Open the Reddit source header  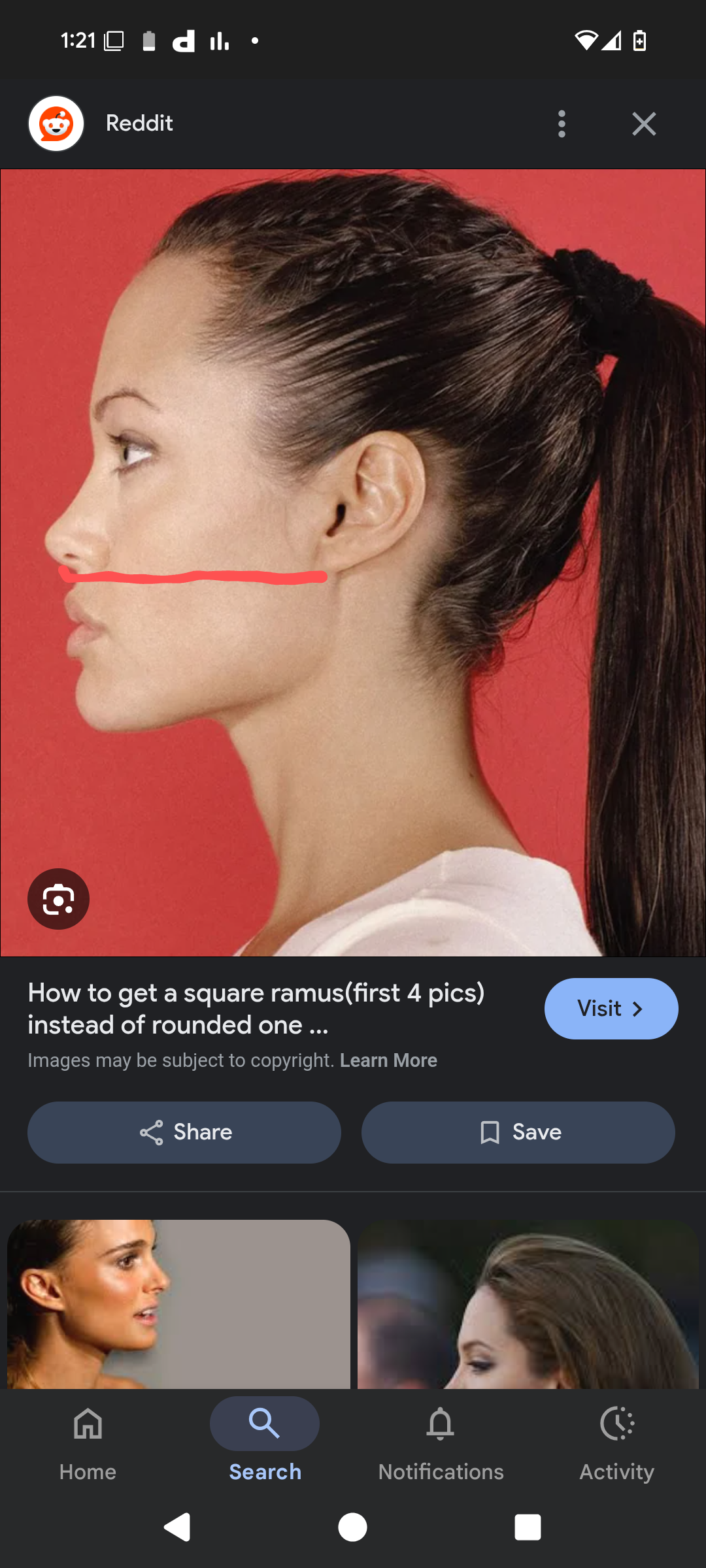click(139, 123)
